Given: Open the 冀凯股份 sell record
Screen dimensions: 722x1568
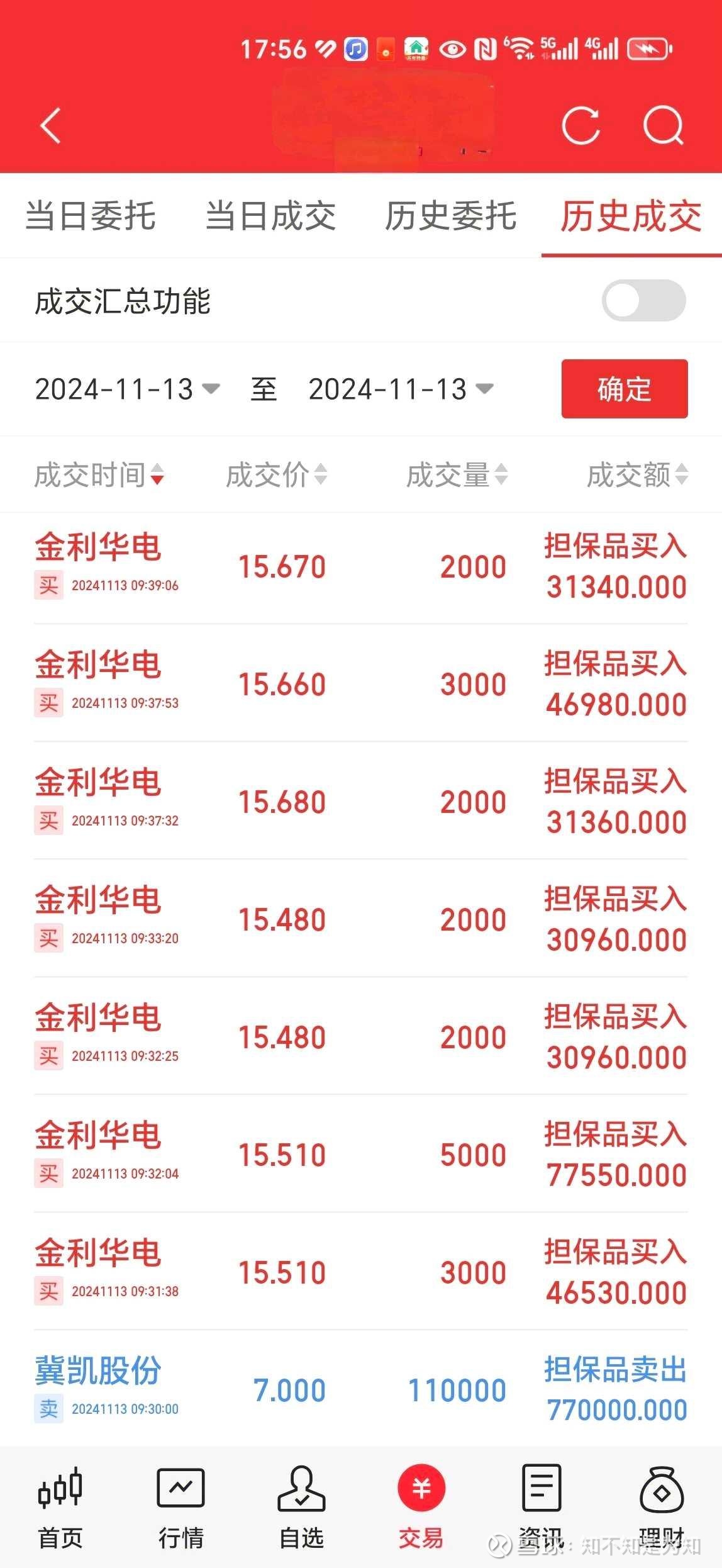Looking at the screenshot, I should pos(361,1389).
